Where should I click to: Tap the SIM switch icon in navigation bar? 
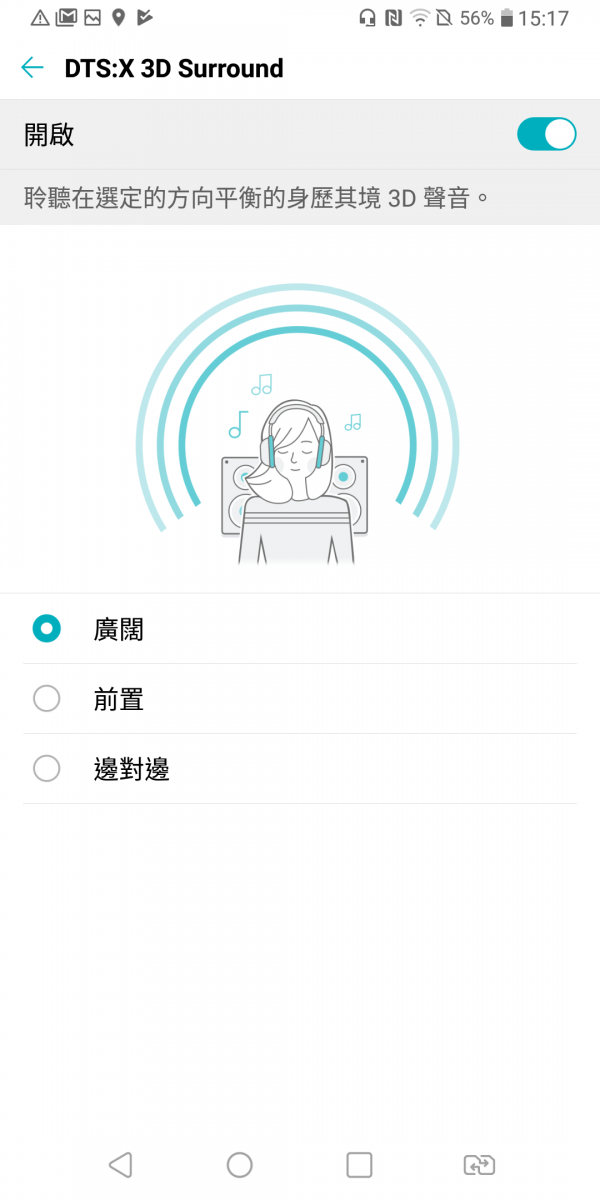click(480, 1164)
